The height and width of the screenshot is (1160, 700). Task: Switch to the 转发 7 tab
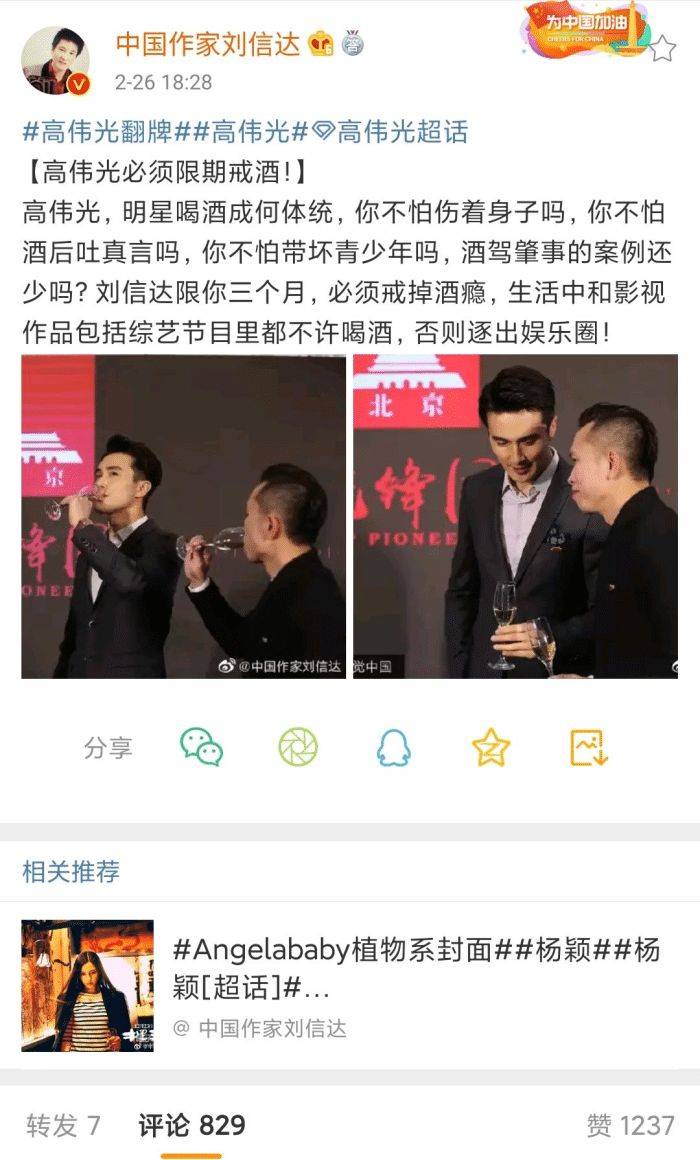tap(63, 1125)
